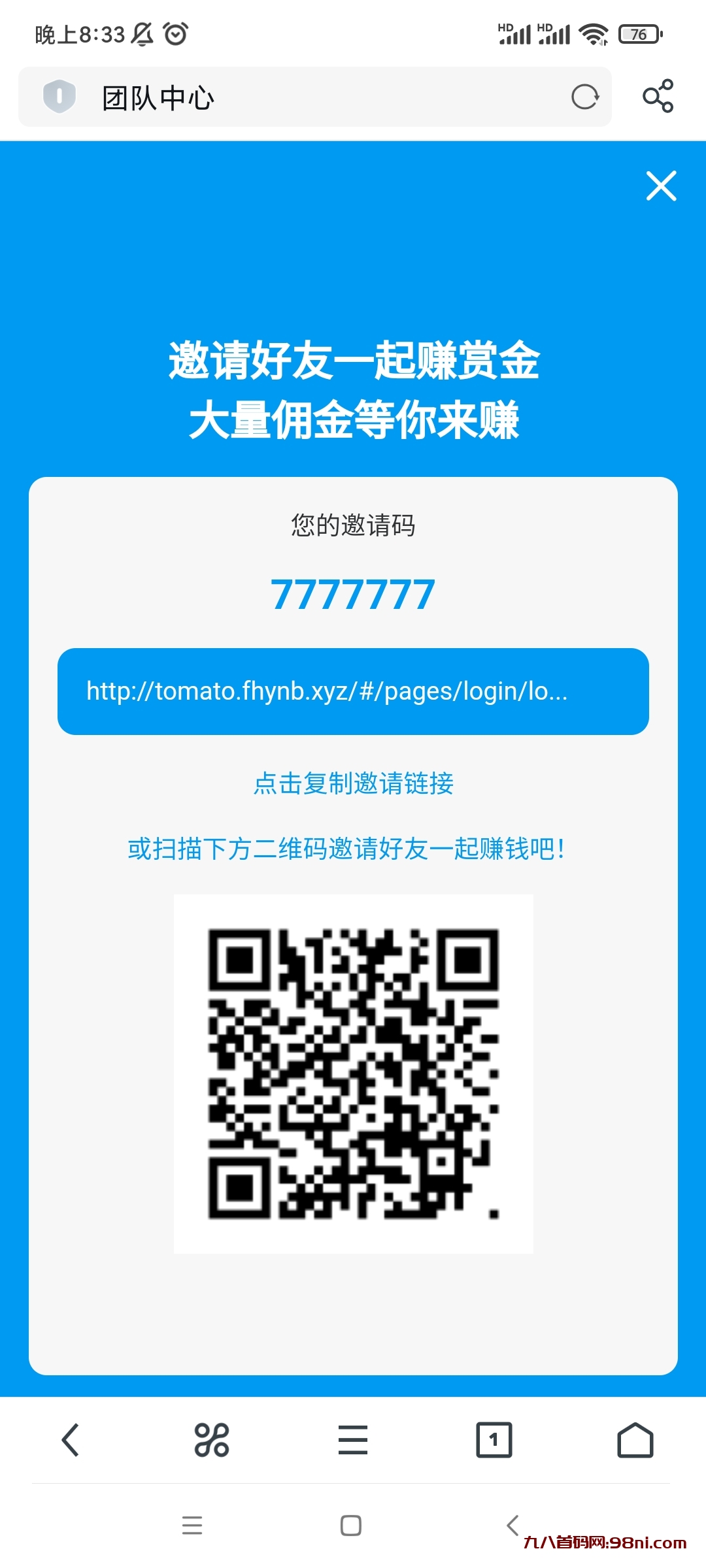Image resolution: width=706 pixels, height=1568 pixels.
Task: Tap the 团队中心 address bar field
Action: click(x=261, y=97)
